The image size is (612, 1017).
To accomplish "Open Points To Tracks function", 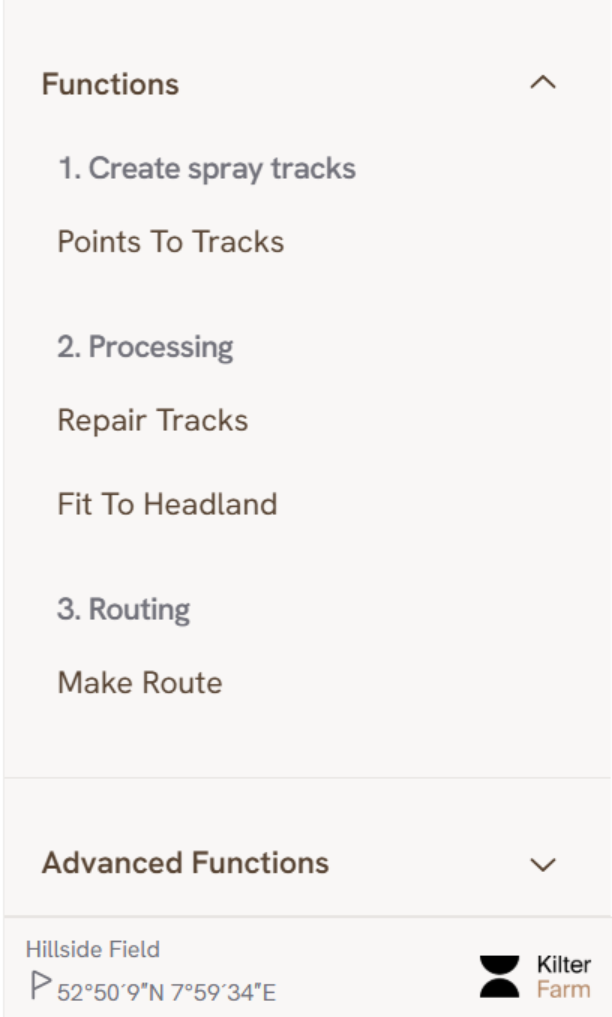I will 171,242.
